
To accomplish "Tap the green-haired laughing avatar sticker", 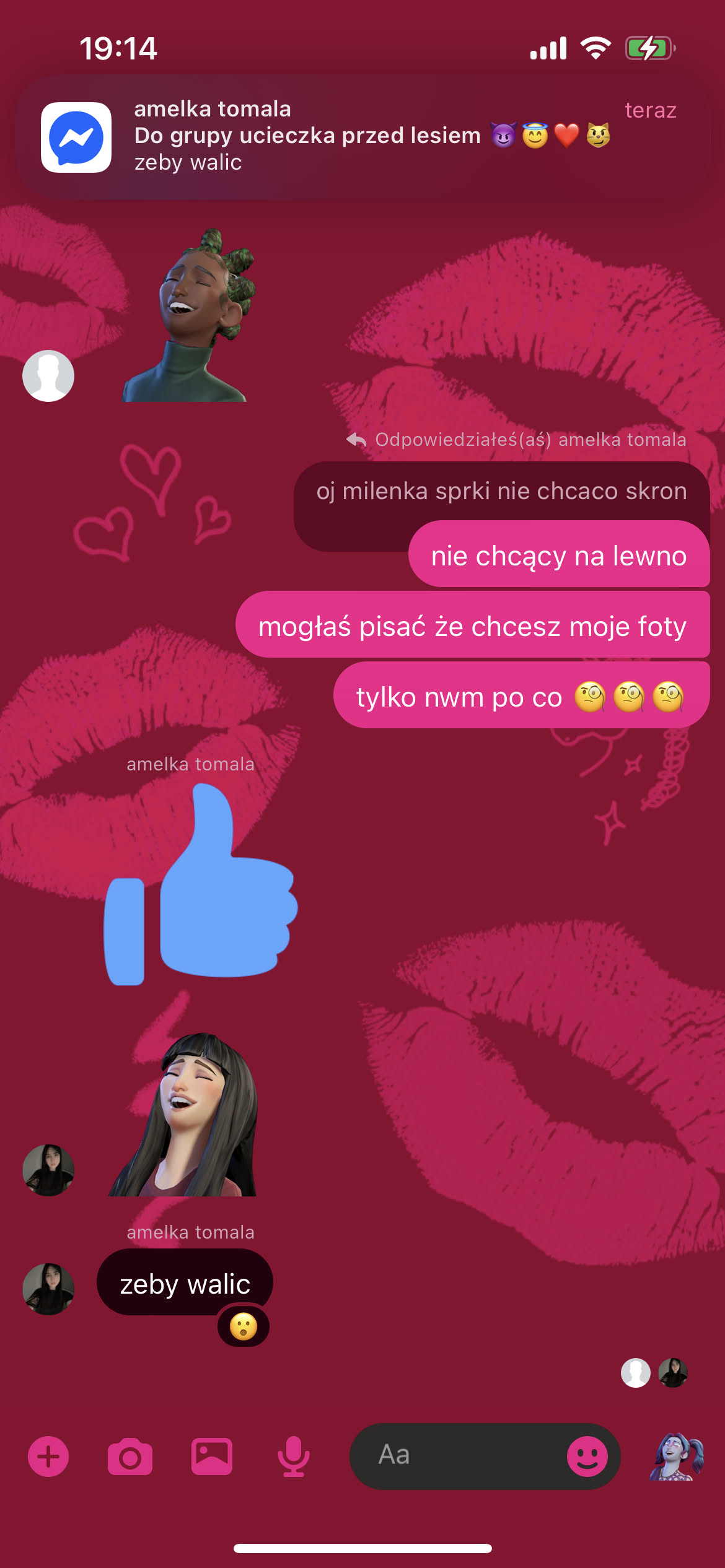I will tap(192, 316).
